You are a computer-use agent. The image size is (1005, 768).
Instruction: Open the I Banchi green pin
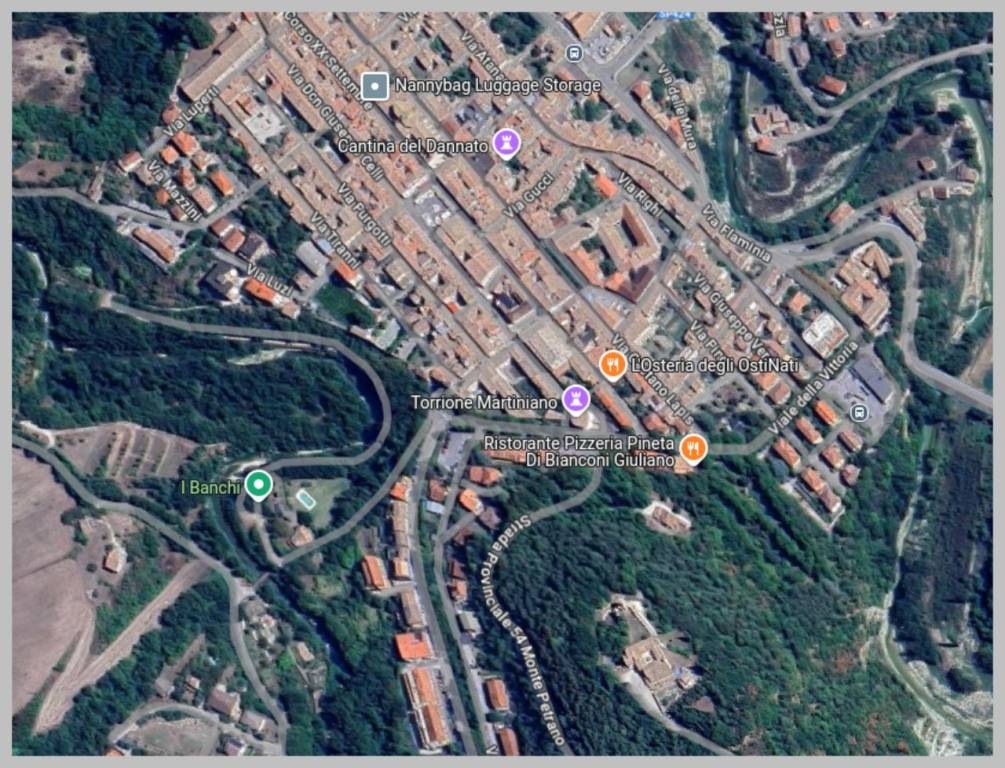tap(259, 486)
